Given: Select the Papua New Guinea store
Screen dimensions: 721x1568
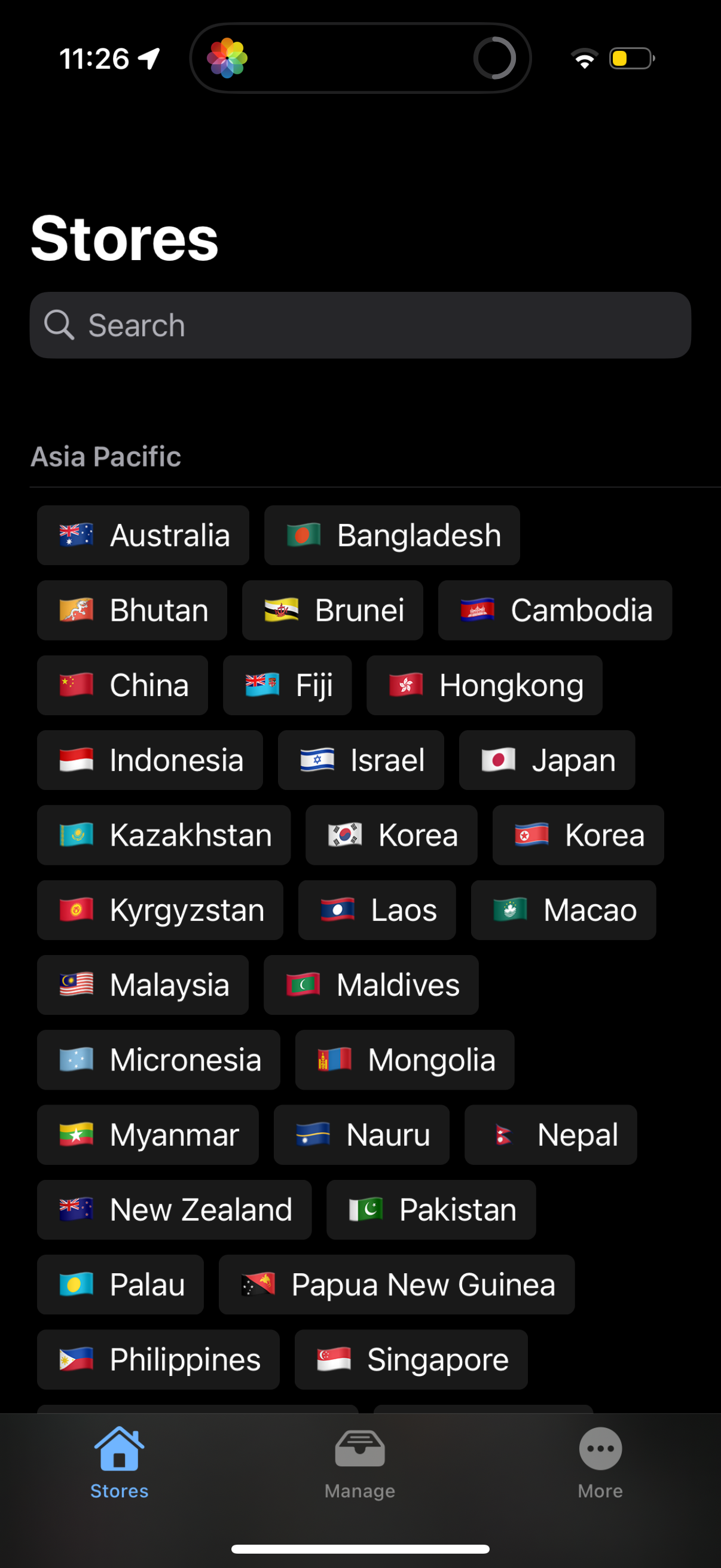Looking at the screenshot, I should (396, 1285).
